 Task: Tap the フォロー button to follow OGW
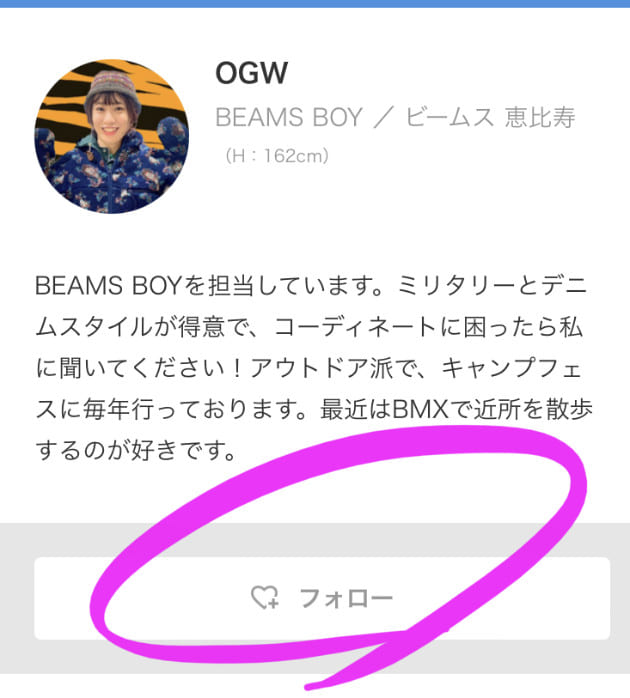coord(322,599)
